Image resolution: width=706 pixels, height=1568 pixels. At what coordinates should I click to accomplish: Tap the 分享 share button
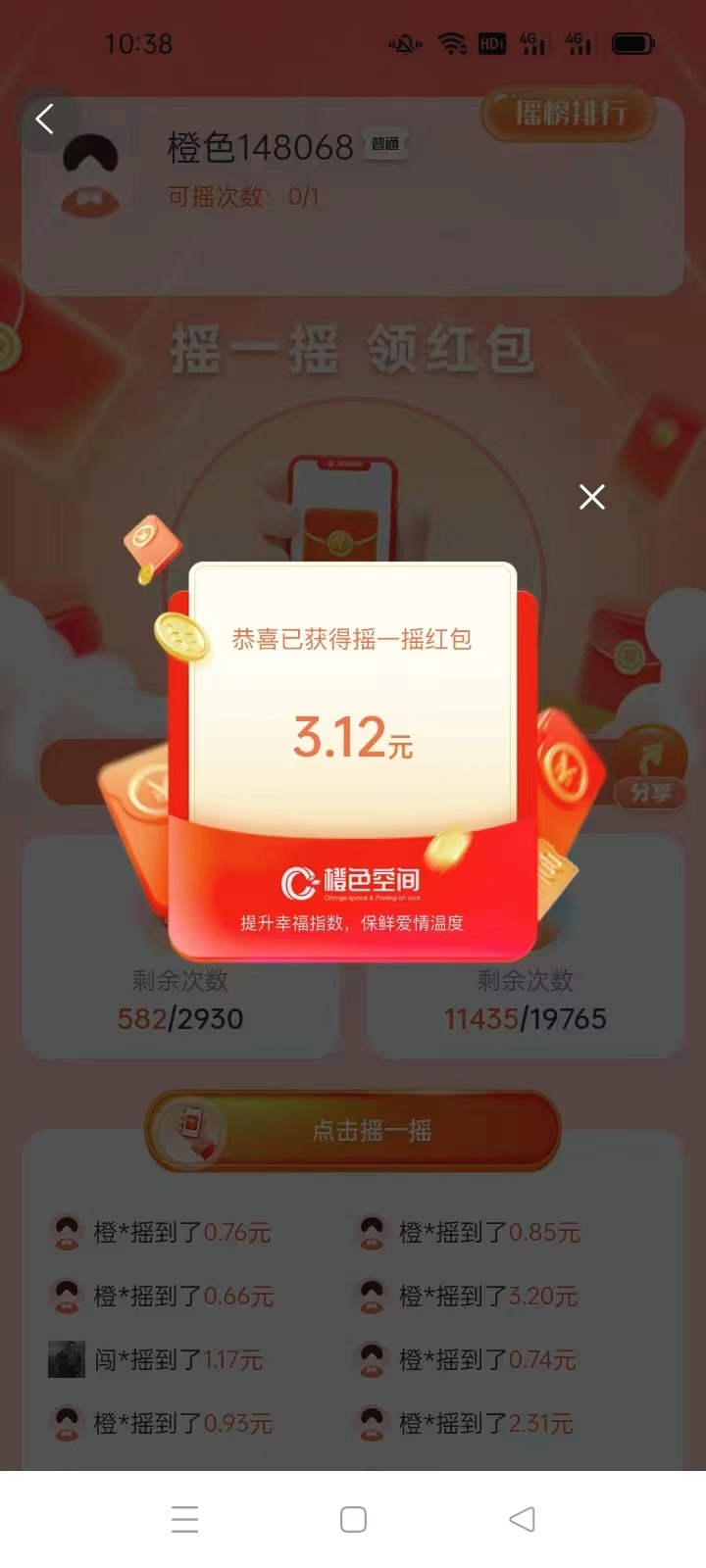pos(650,767)
